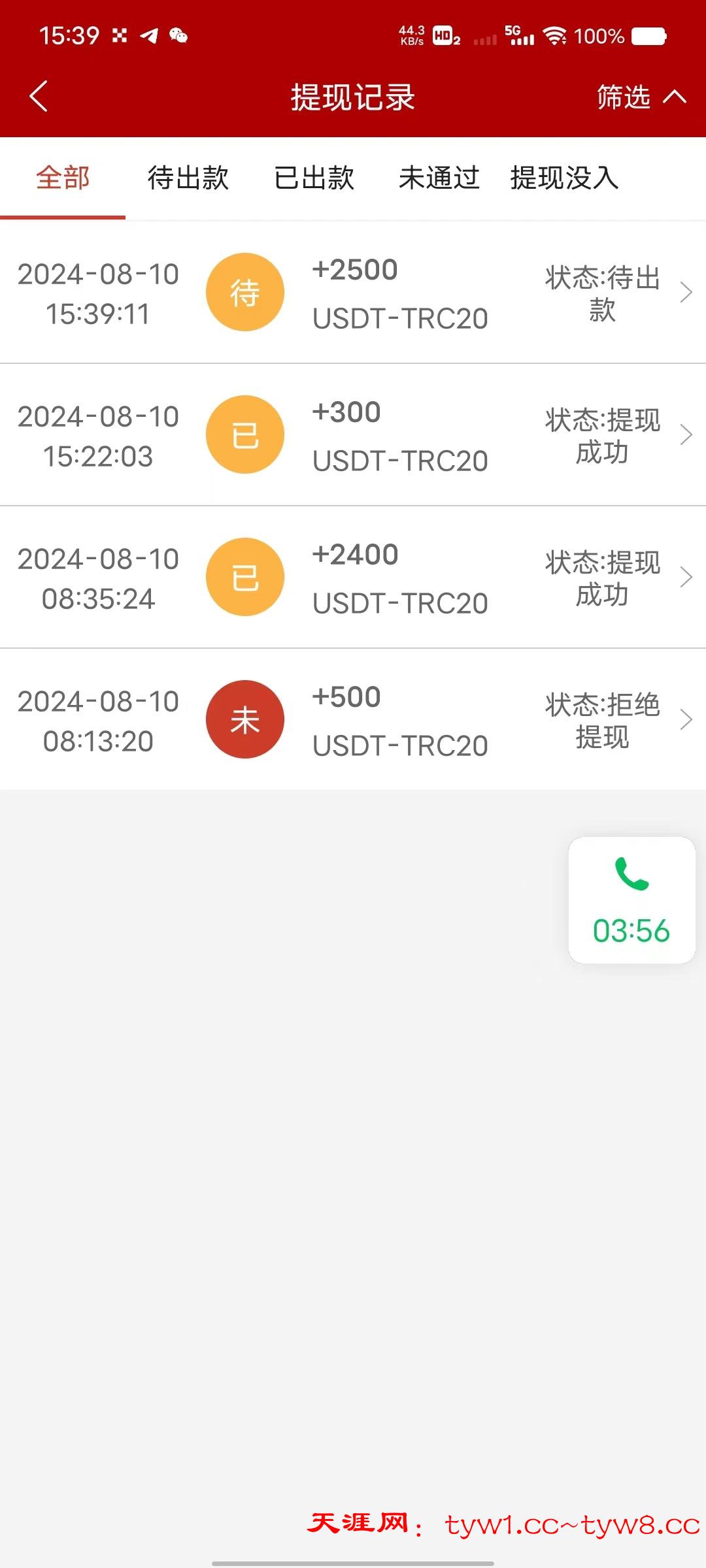This screenshot has height=1568, width=706.
Task: Tap the 已 status icon on the +300 record
Action: click(x=245, y=434)
